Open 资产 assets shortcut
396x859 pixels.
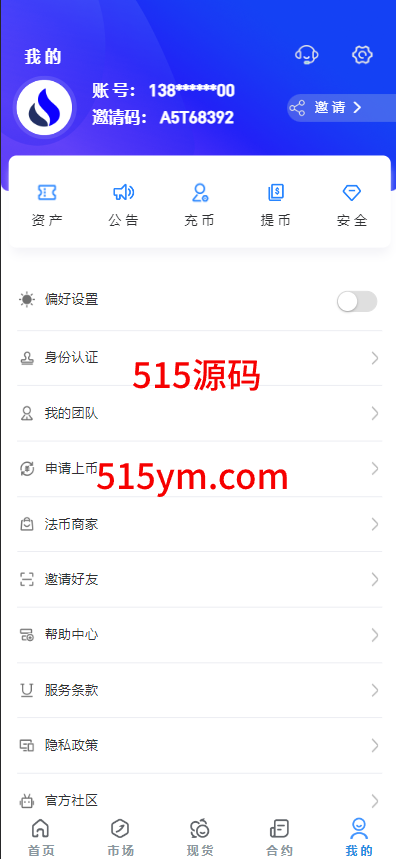(x=47, y=205)
